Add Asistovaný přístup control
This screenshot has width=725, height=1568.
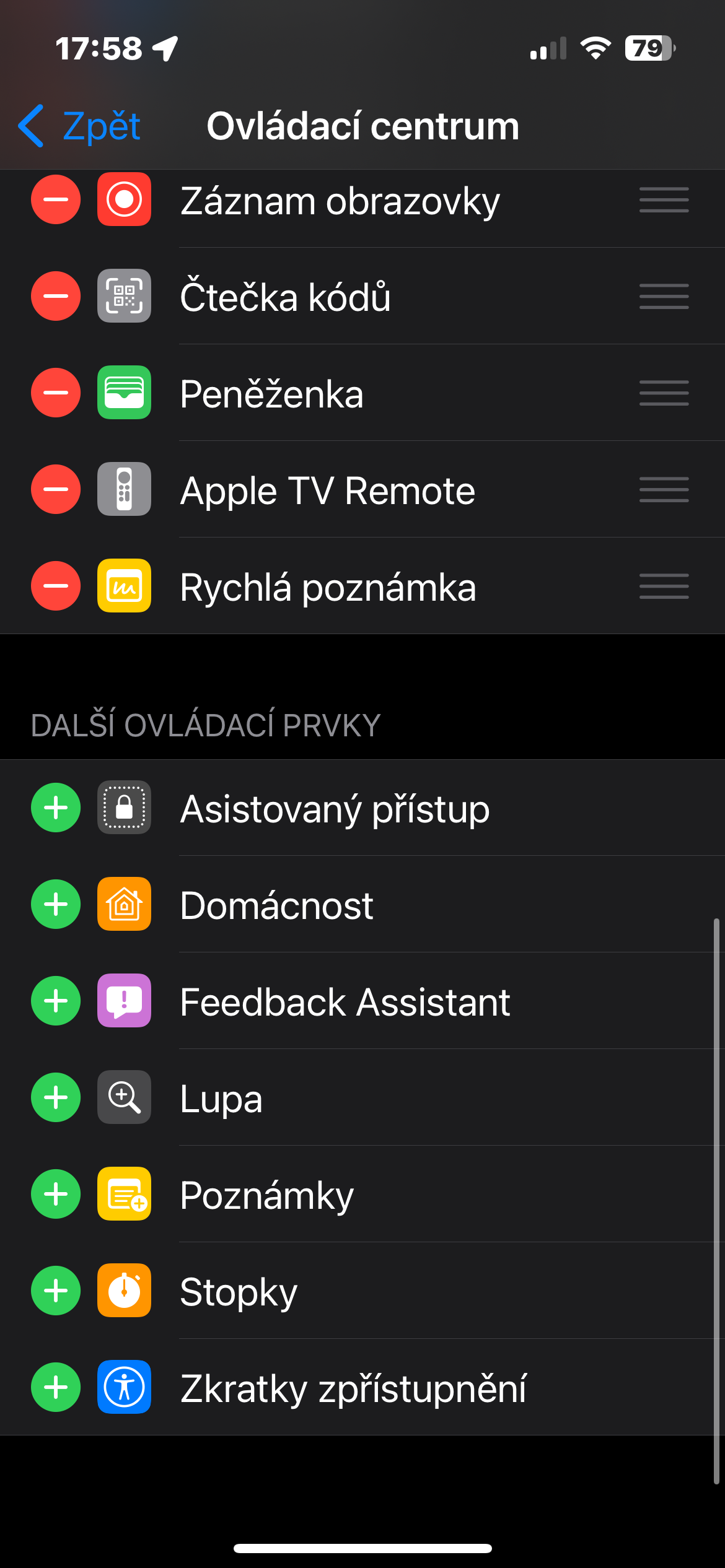pyautogui.click(x=56, y=808)
